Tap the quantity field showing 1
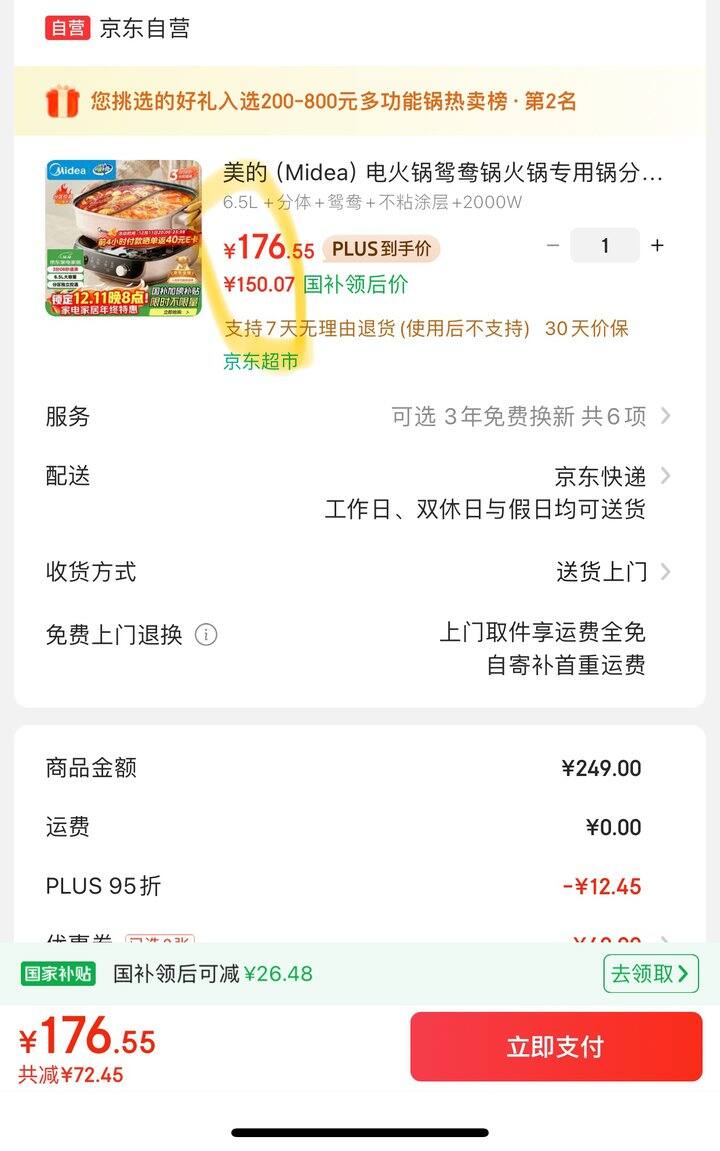 click(604, 246)
